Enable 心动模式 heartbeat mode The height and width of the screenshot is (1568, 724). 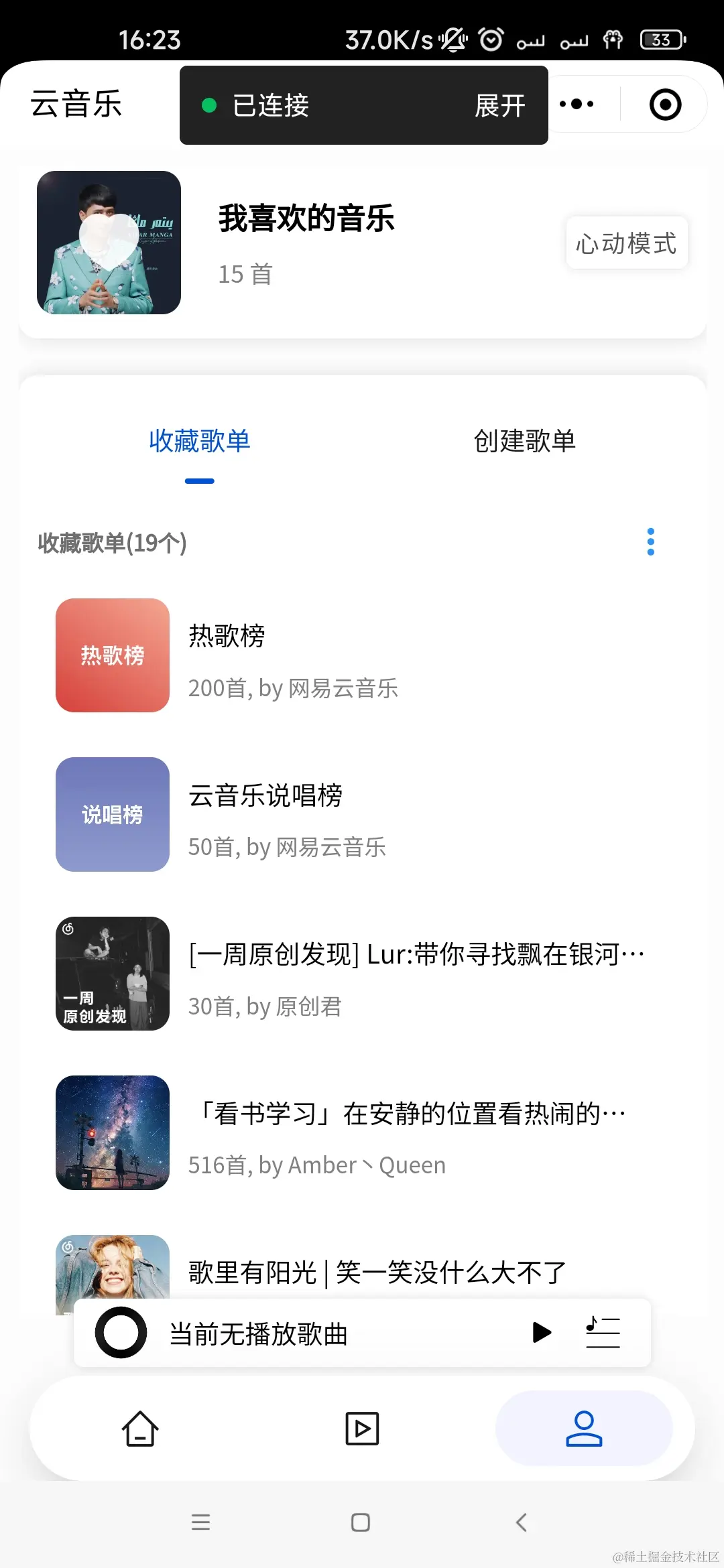click(x=625, y=243)
